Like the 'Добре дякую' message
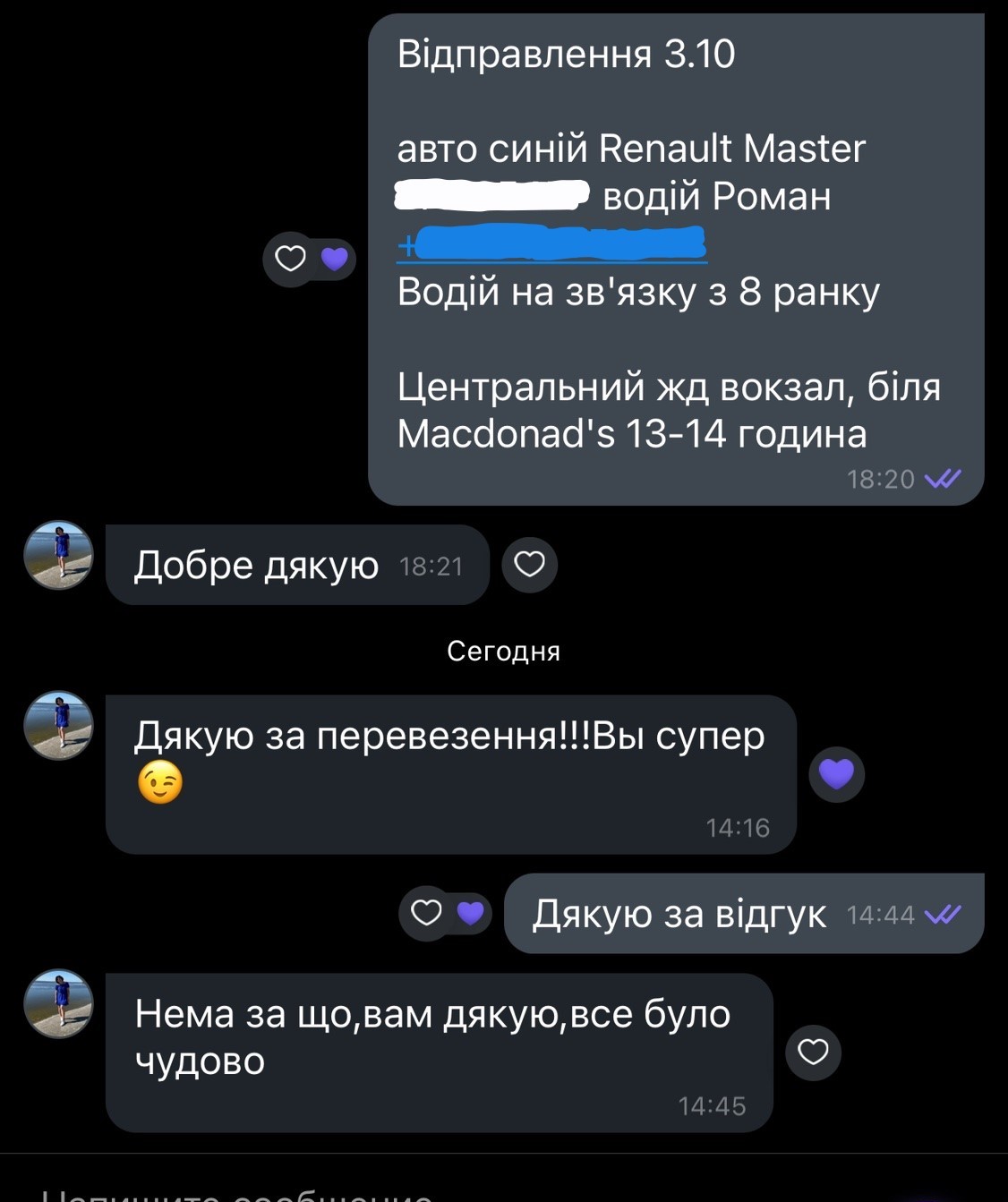Image resolution: width=1008 pixels, height=1202 pixels. 529,565
